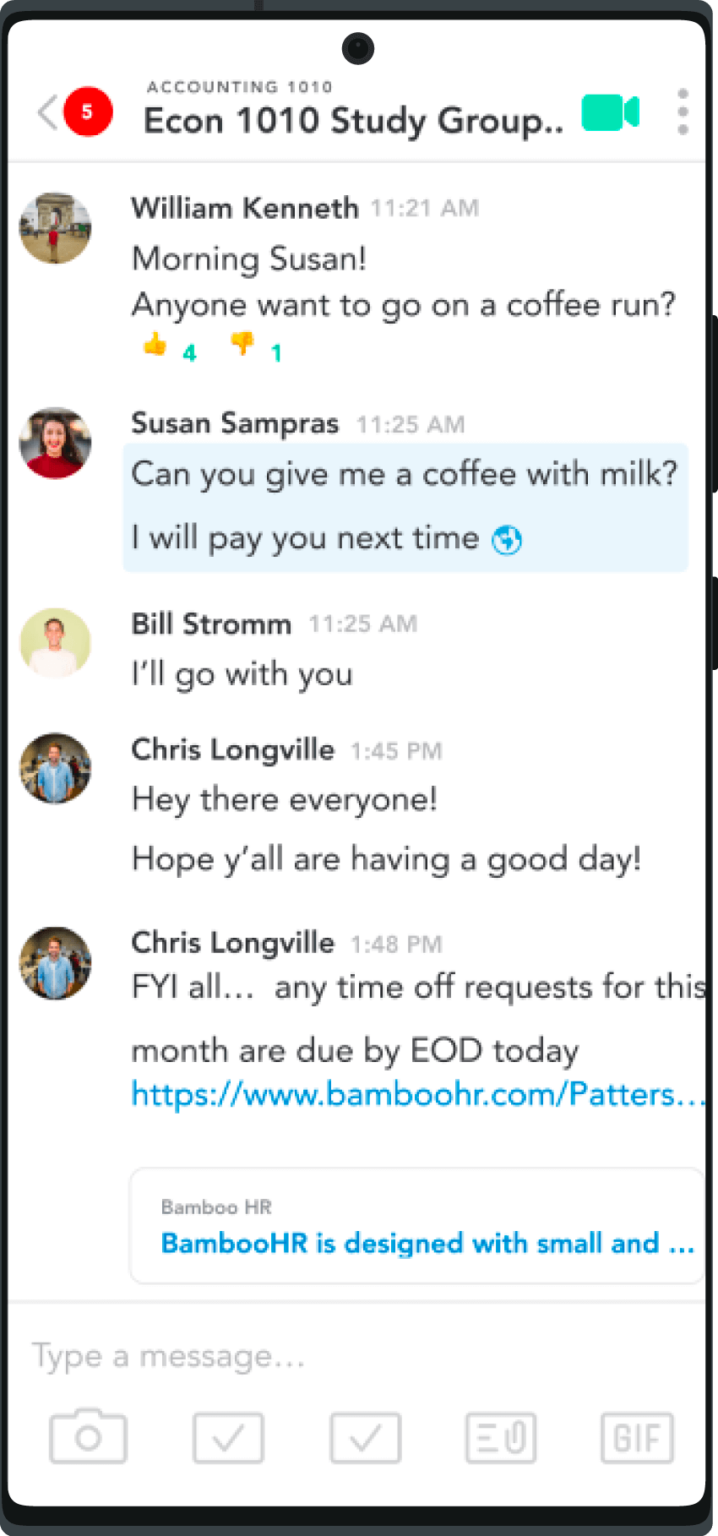The image size is (718, 1536).
Task: Open the bamboohr.com link in Chris's message
Action: (419, 1094)
